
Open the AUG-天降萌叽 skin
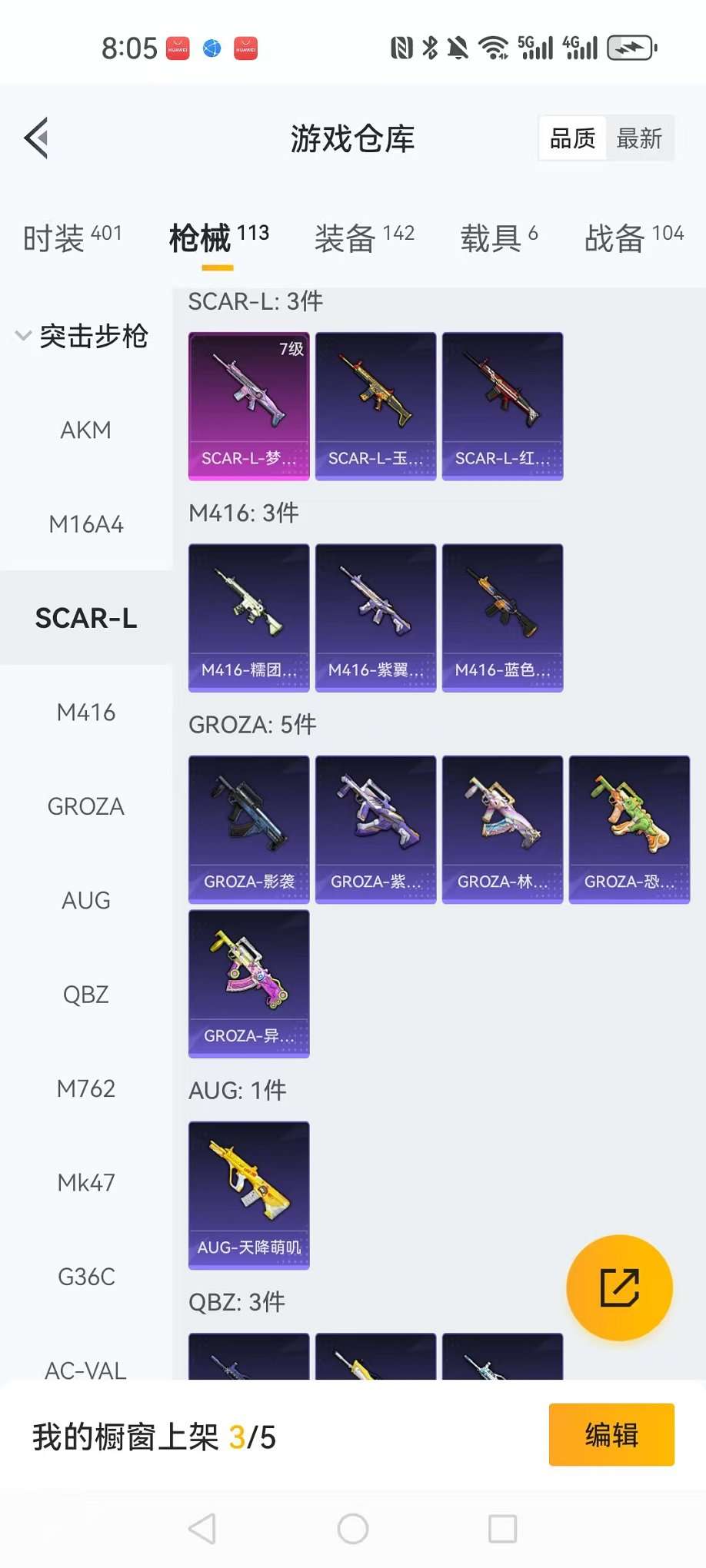tap(249, 1194)
